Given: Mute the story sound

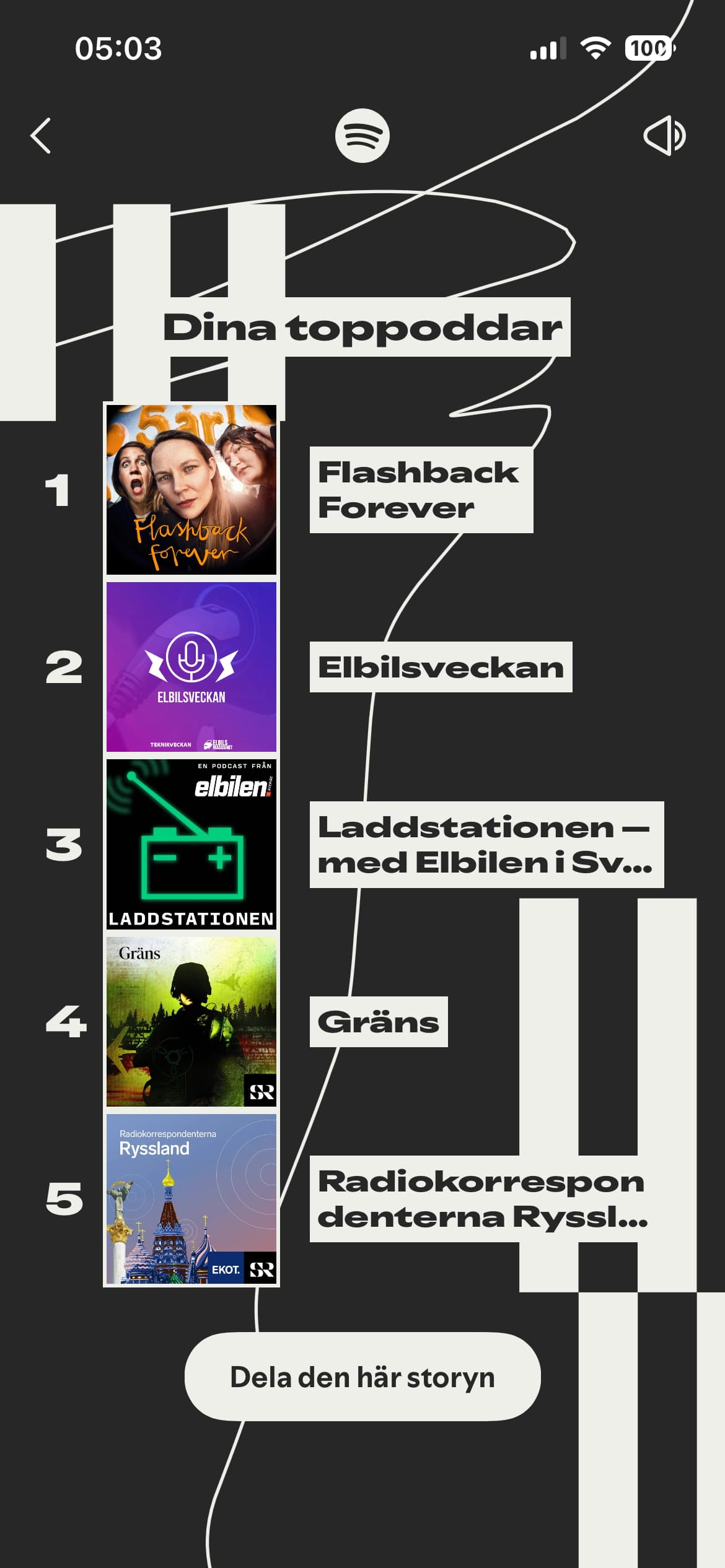Looking at the screenshot, I should click(664, 136).
